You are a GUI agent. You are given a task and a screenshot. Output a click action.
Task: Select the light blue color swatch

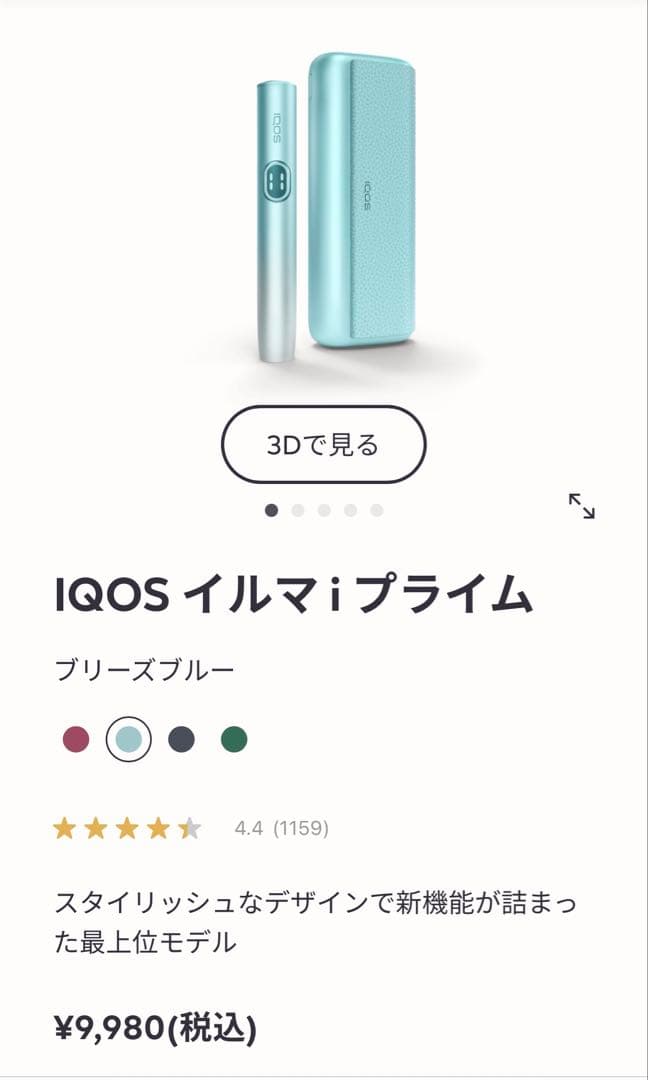(129, 740)
